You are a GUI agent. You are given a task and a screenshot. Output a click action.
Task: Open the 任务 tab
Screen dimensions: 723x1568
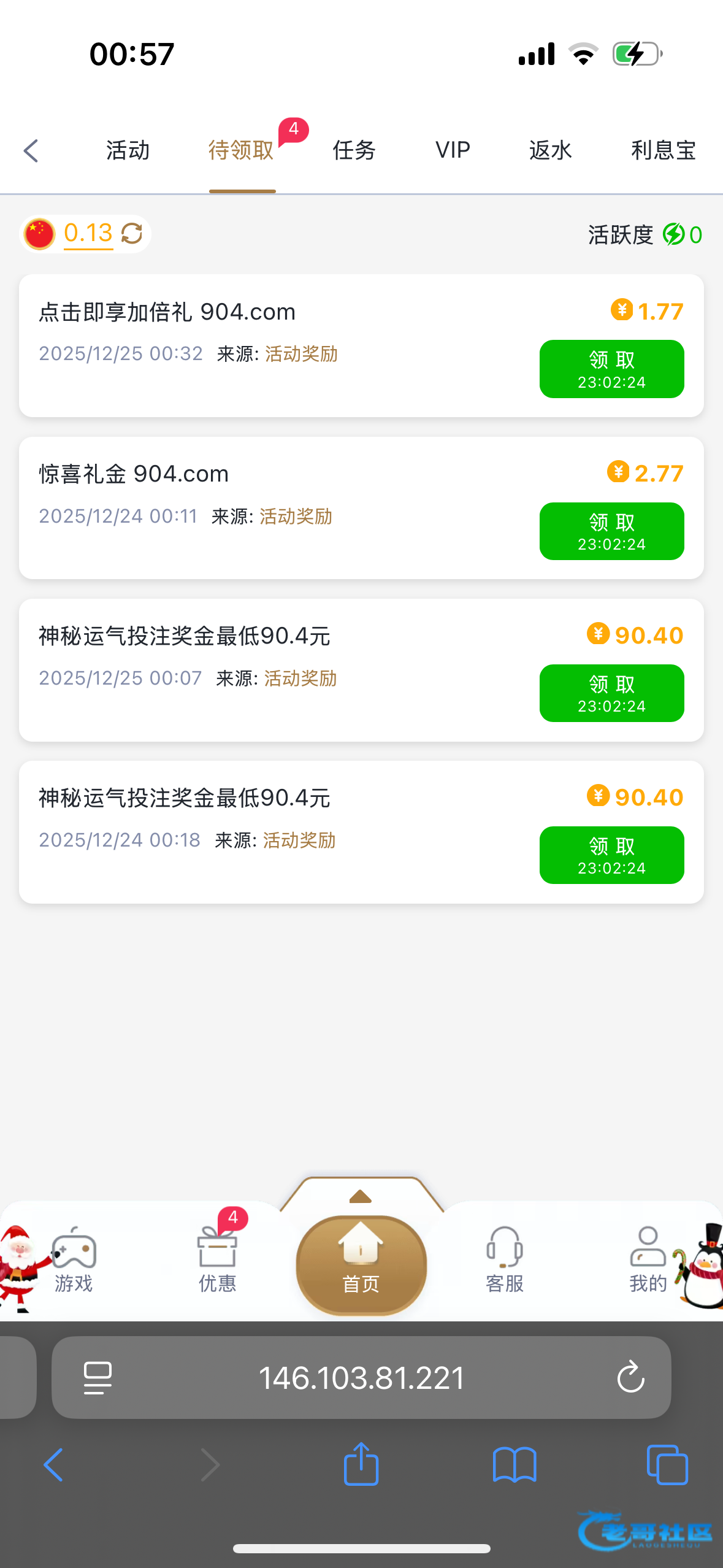[354, 151]
